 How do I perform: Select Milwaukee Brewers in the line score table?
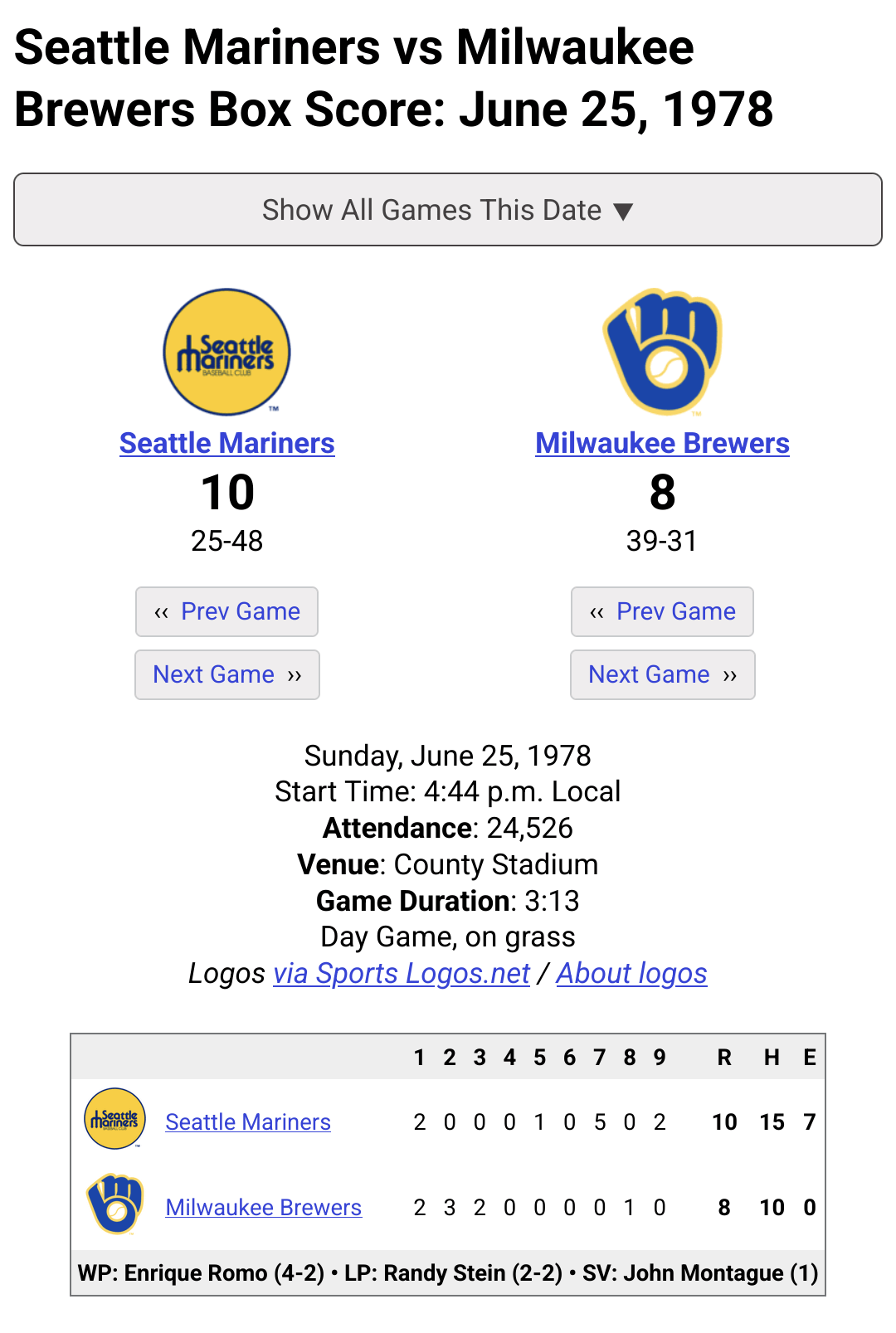tap(263, 1207)
